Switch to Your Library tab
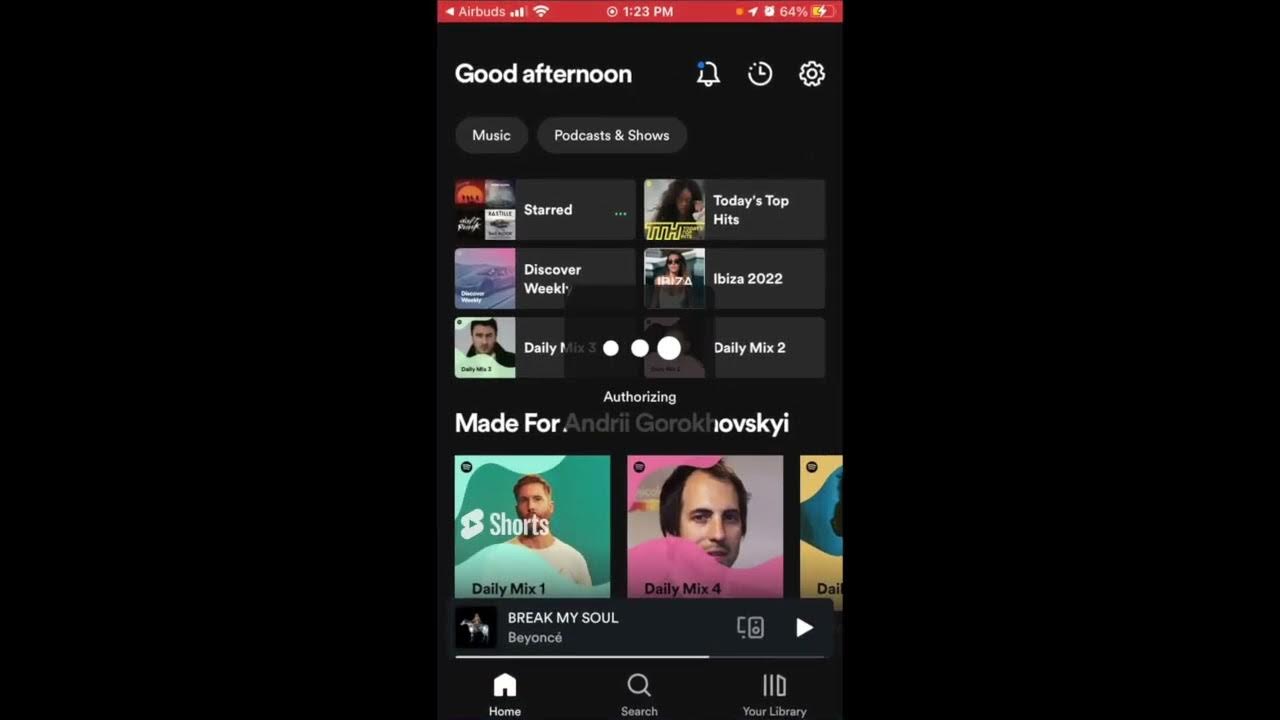Image resolution: width=1280 pixels, height=720 pixels. pos(774,694)
